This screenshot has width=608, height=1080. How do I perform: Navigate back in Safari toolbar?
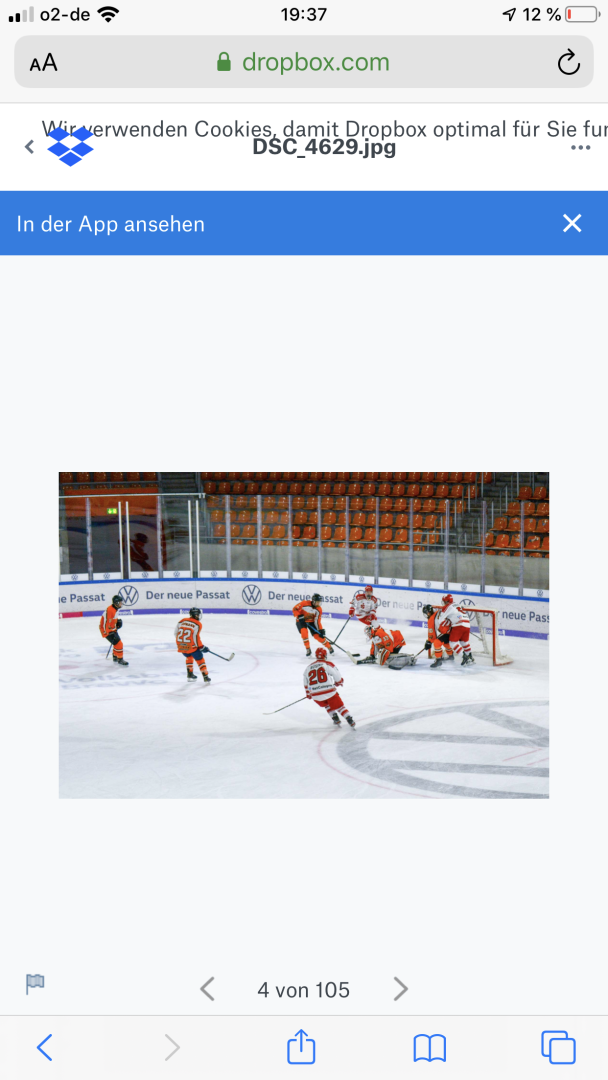click(x=45, y=1047)
